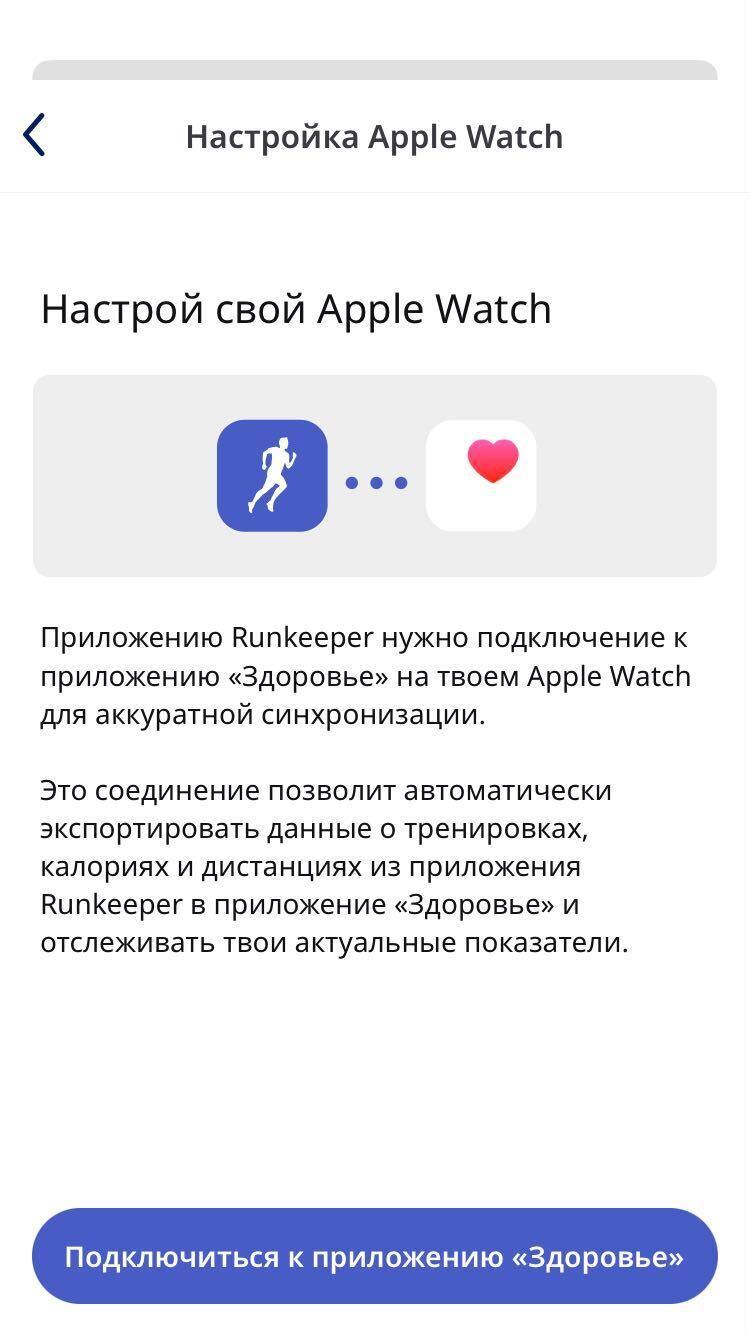Go back from Настройка Apple Watch screen
The width and height of the screenshot is (750, 1334).
pyautogui.click(x=34, y=135)
